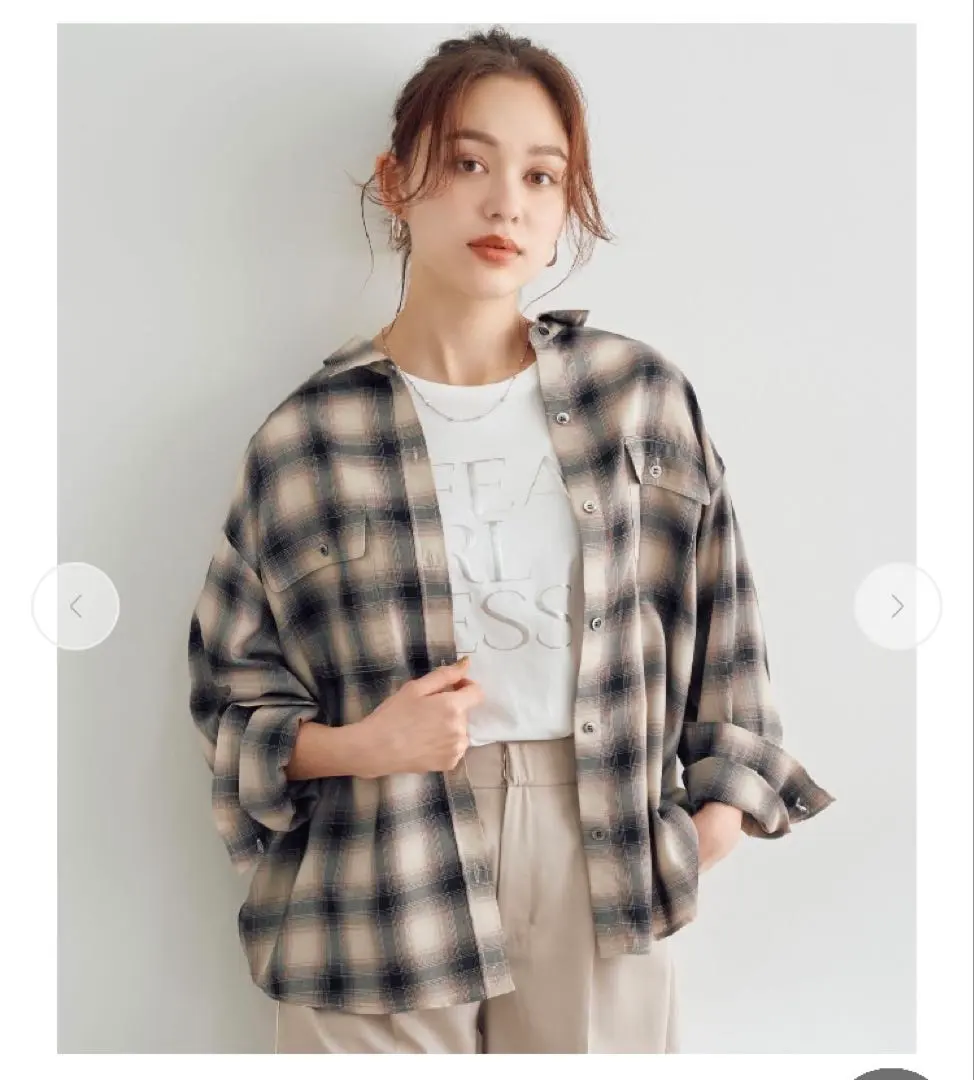Show the previous product photo
The image size is (974, 1080).
click(76, 606)
